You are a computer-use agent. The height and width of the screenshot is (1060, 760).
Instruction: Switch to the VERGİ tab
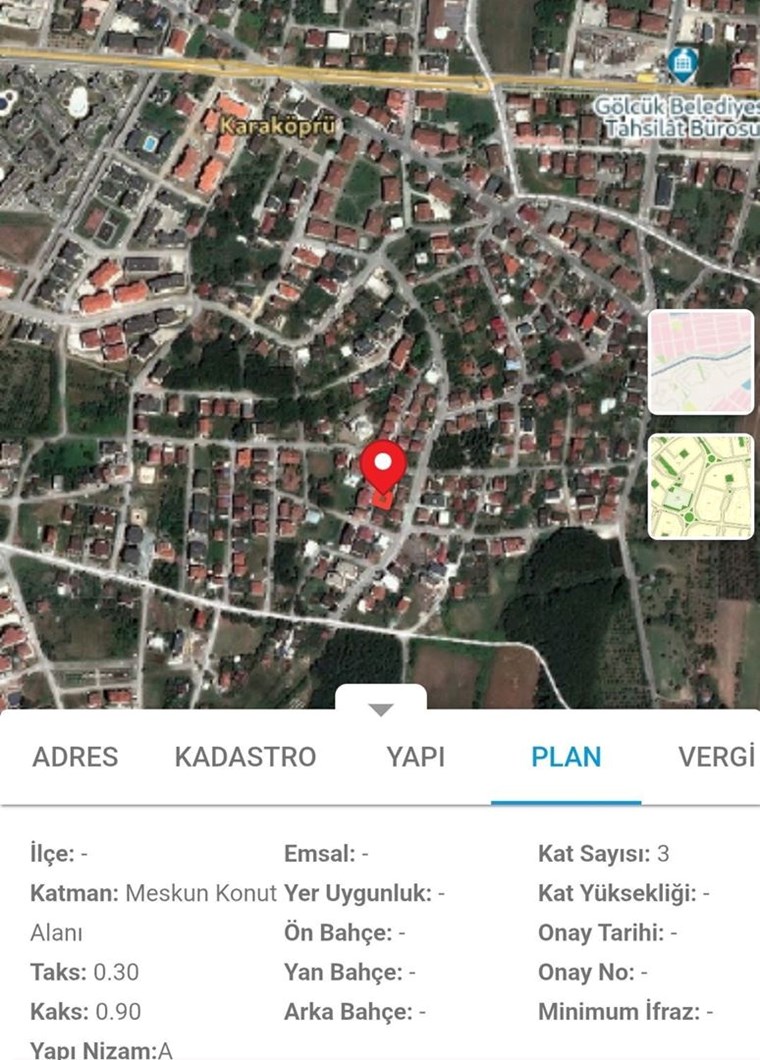click(x=716, y=757)
